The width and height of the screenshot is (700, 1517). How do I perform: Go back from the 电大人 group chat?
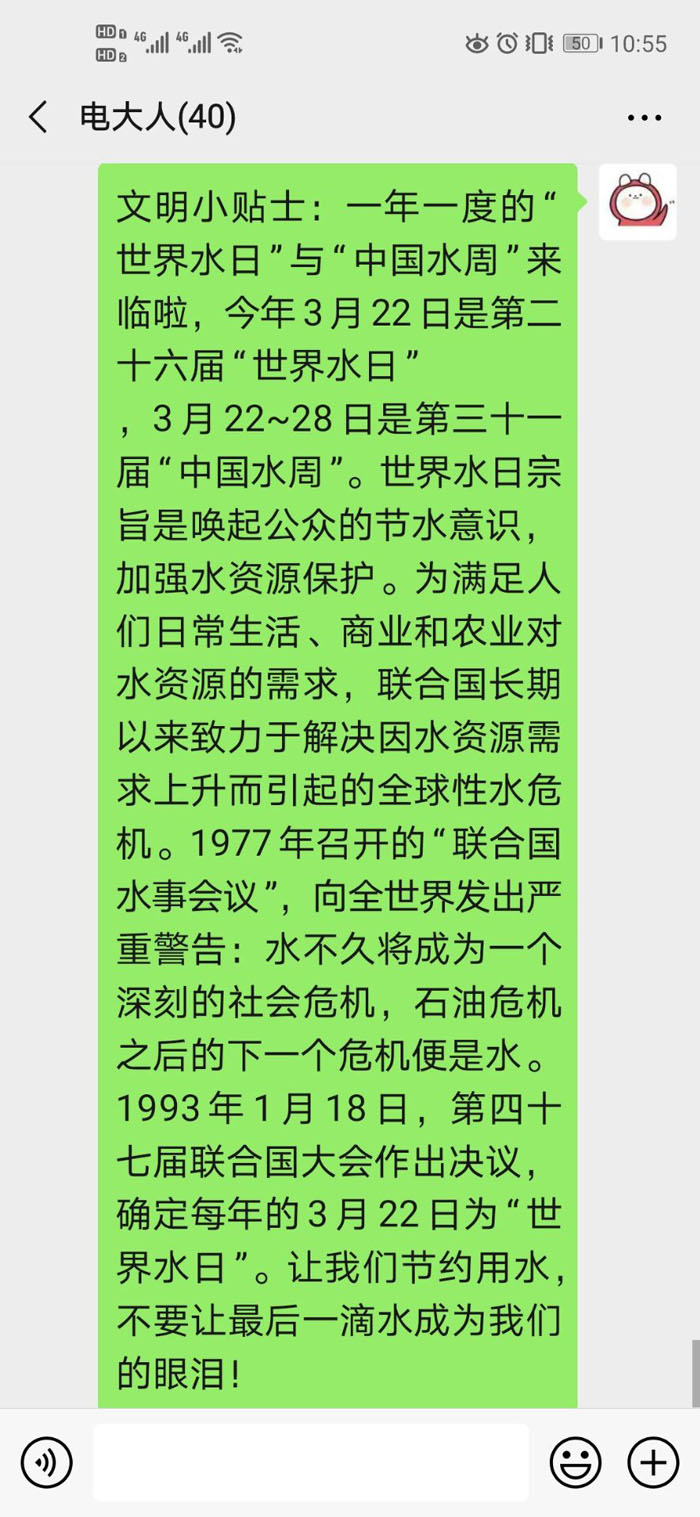tap(38, 118)
